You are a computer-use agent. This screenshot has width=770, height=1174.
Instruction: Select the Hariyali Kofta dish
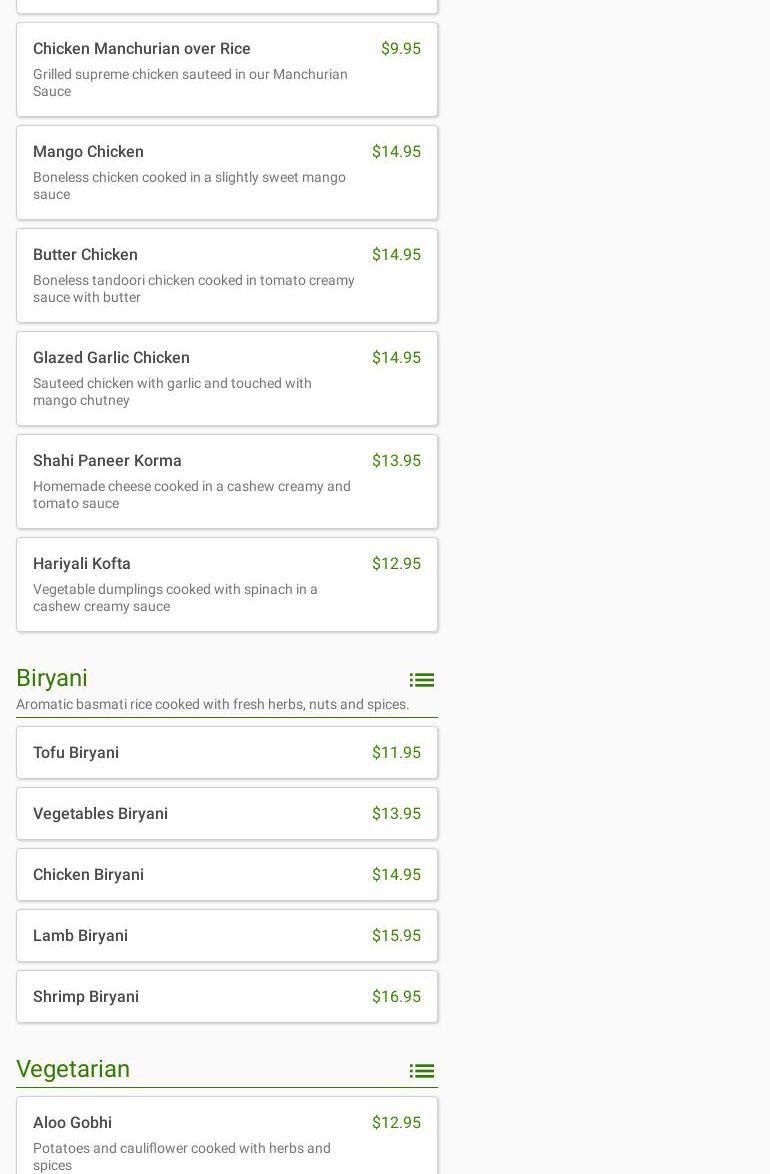point(226,584)
